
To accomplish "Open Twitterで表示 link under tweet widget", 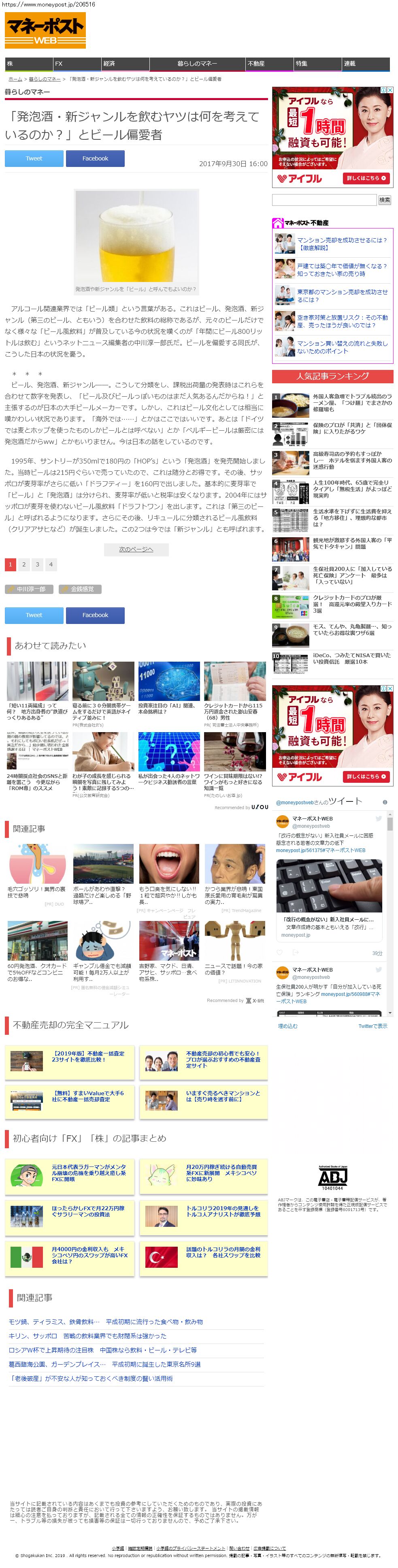I will point(372,1026).
